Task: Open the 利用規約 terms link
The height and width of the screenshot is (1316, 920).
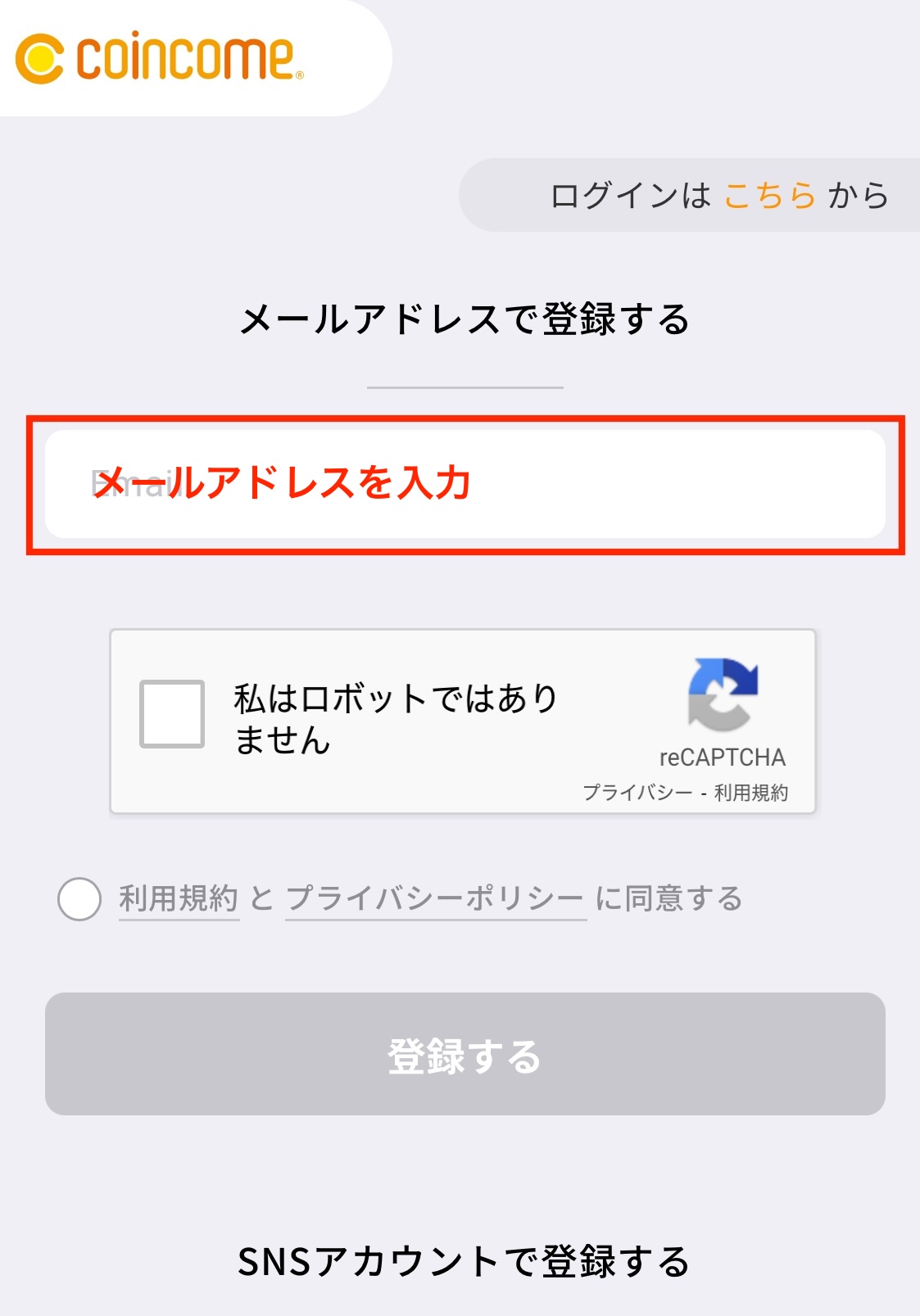Action: [x=179, y=898]
